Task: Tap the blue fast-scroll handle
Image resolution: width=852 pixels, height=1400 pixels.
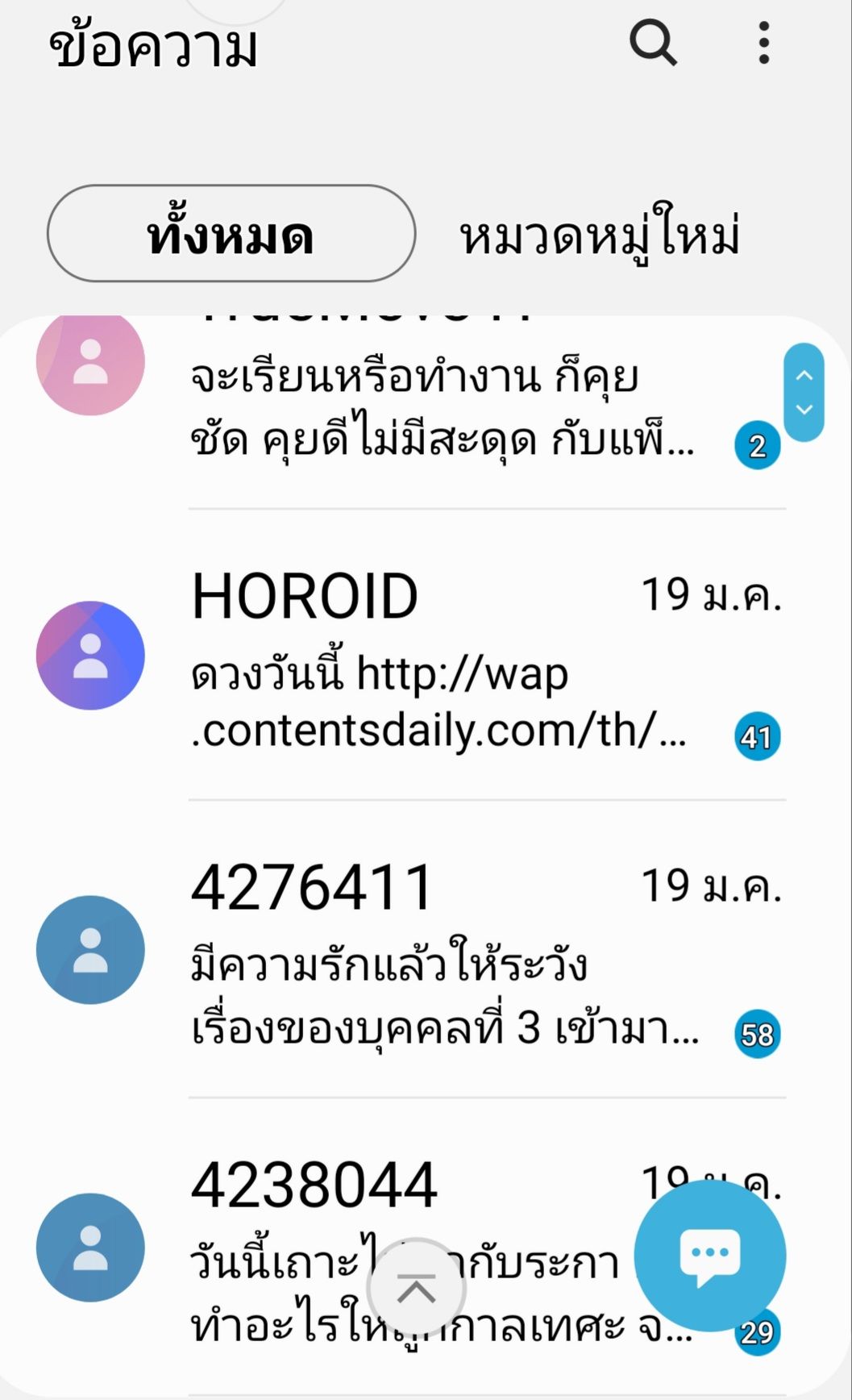Action: coord(804,393)
